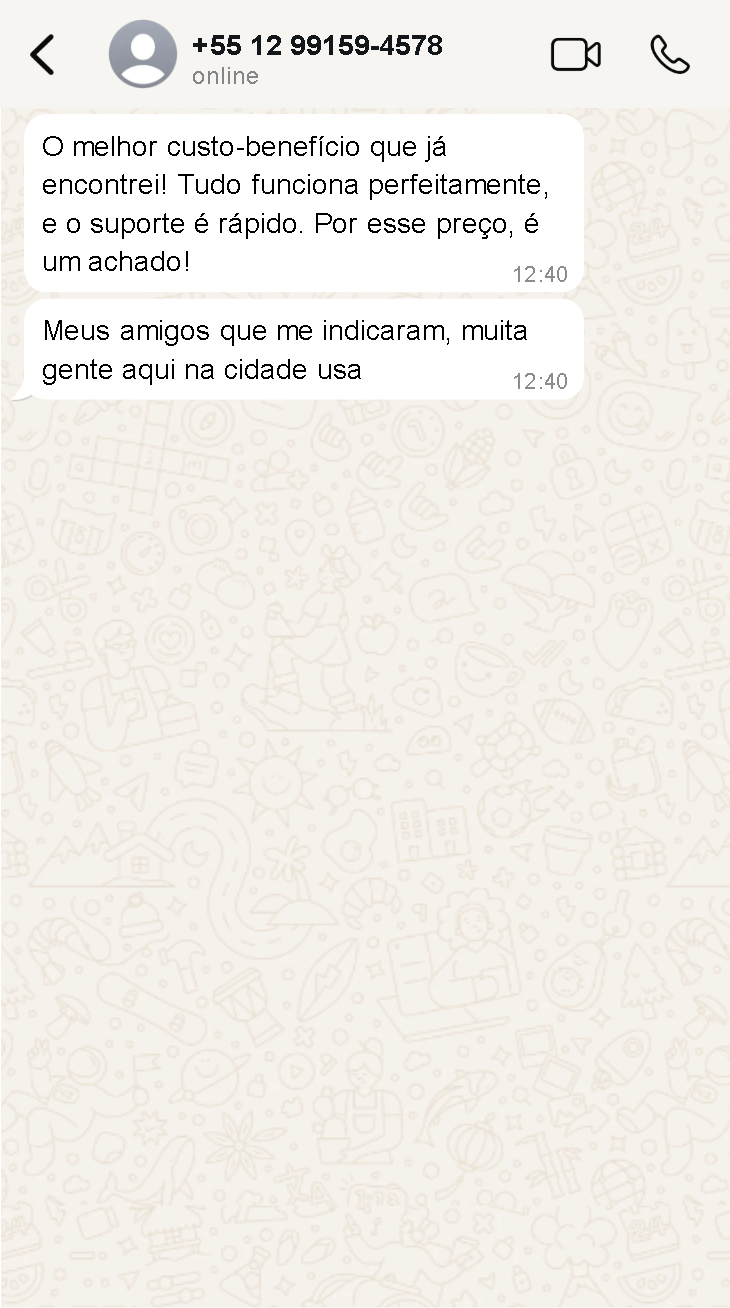
Task: Start a video call with this contact
Action: [x=575, y=55]
